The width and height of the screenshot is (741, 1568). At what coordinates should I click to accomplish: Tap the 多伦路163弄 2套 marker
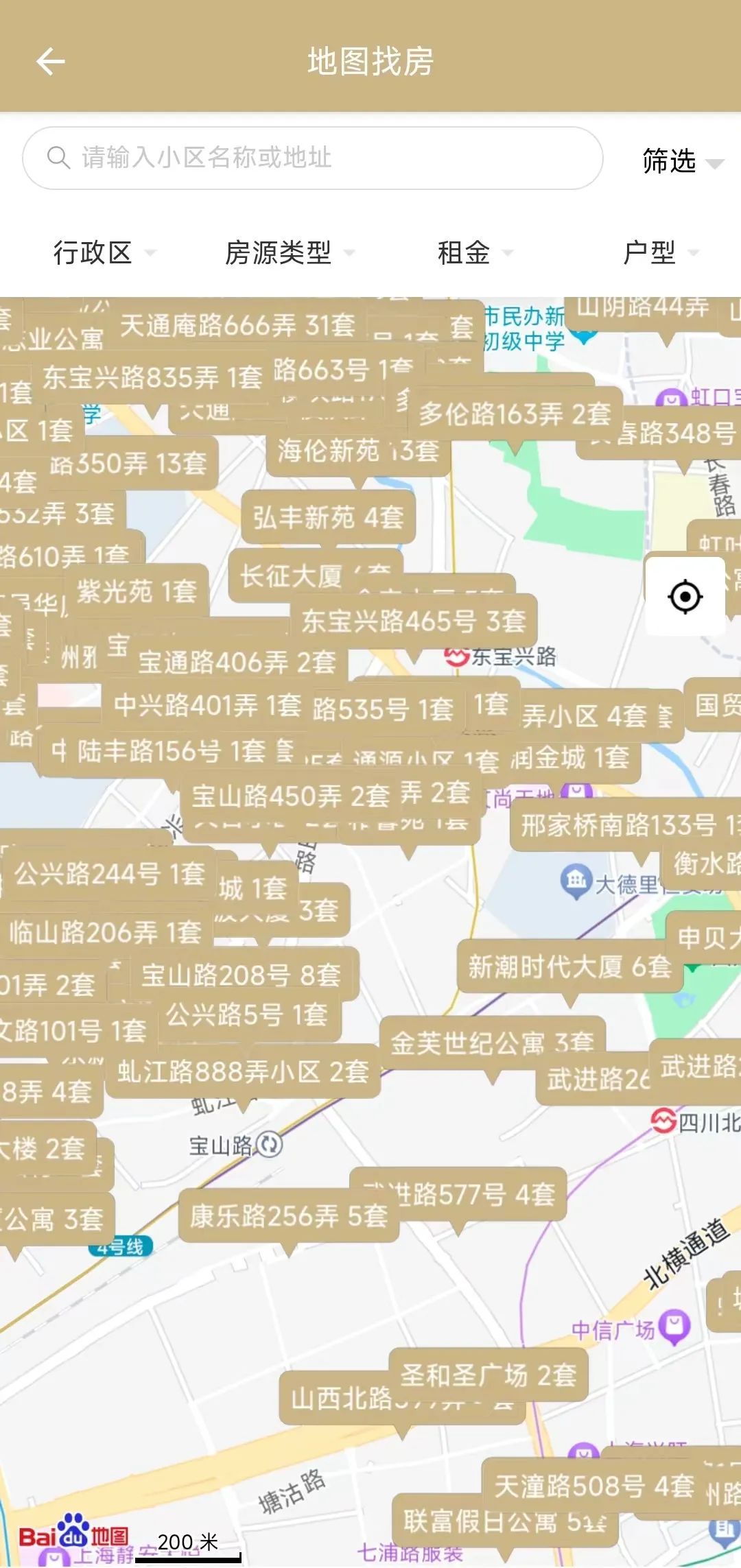point(515,414)
